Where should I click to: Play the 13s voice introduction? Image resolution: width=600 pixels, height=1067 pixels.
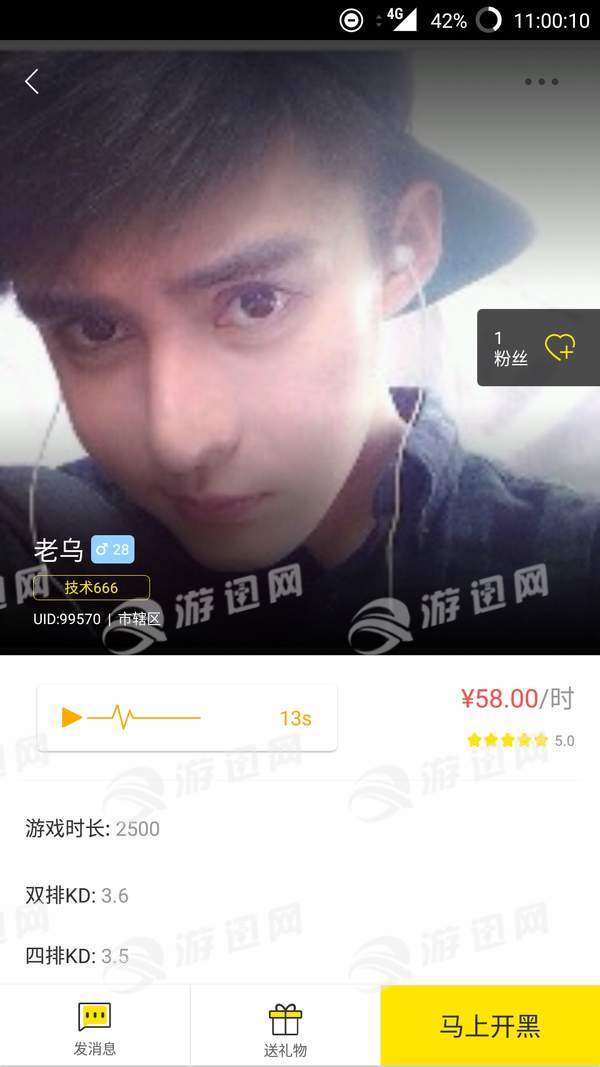click(72, 717)
